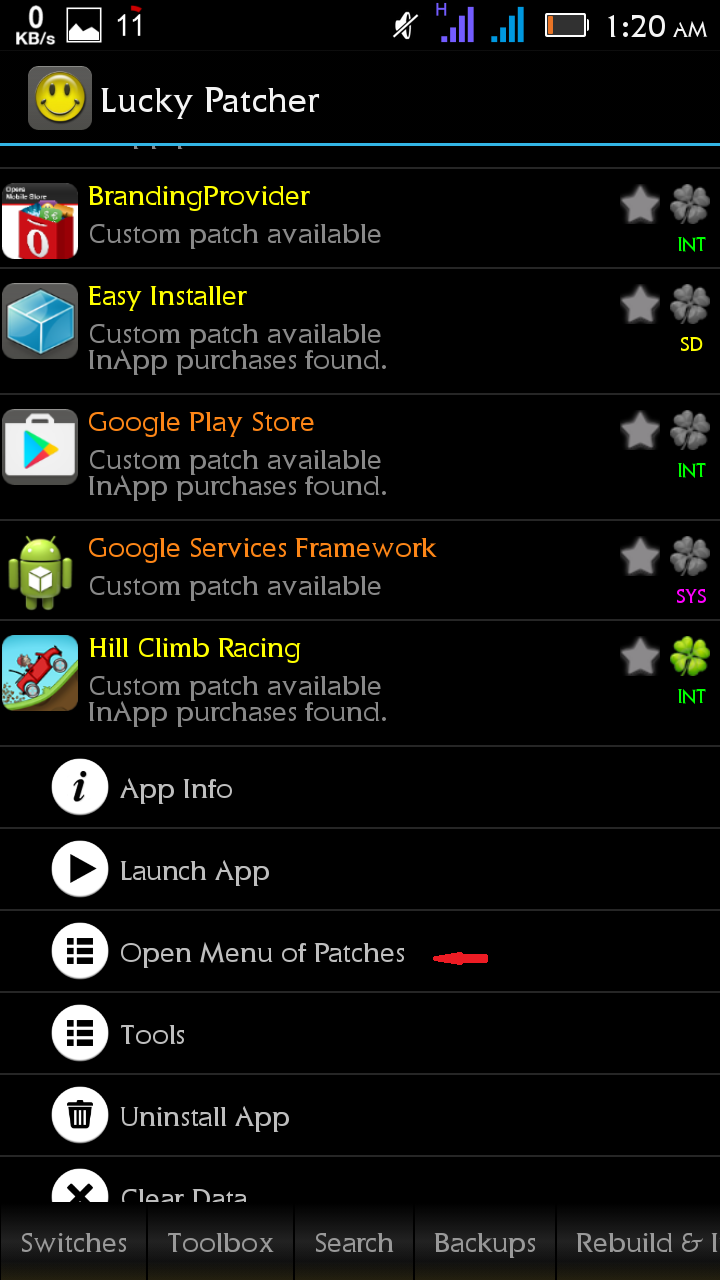Screen dimensions: 720x1280
Task: Collapse the Hill Climb Racing entry
Action: click(x=360, y=683)
